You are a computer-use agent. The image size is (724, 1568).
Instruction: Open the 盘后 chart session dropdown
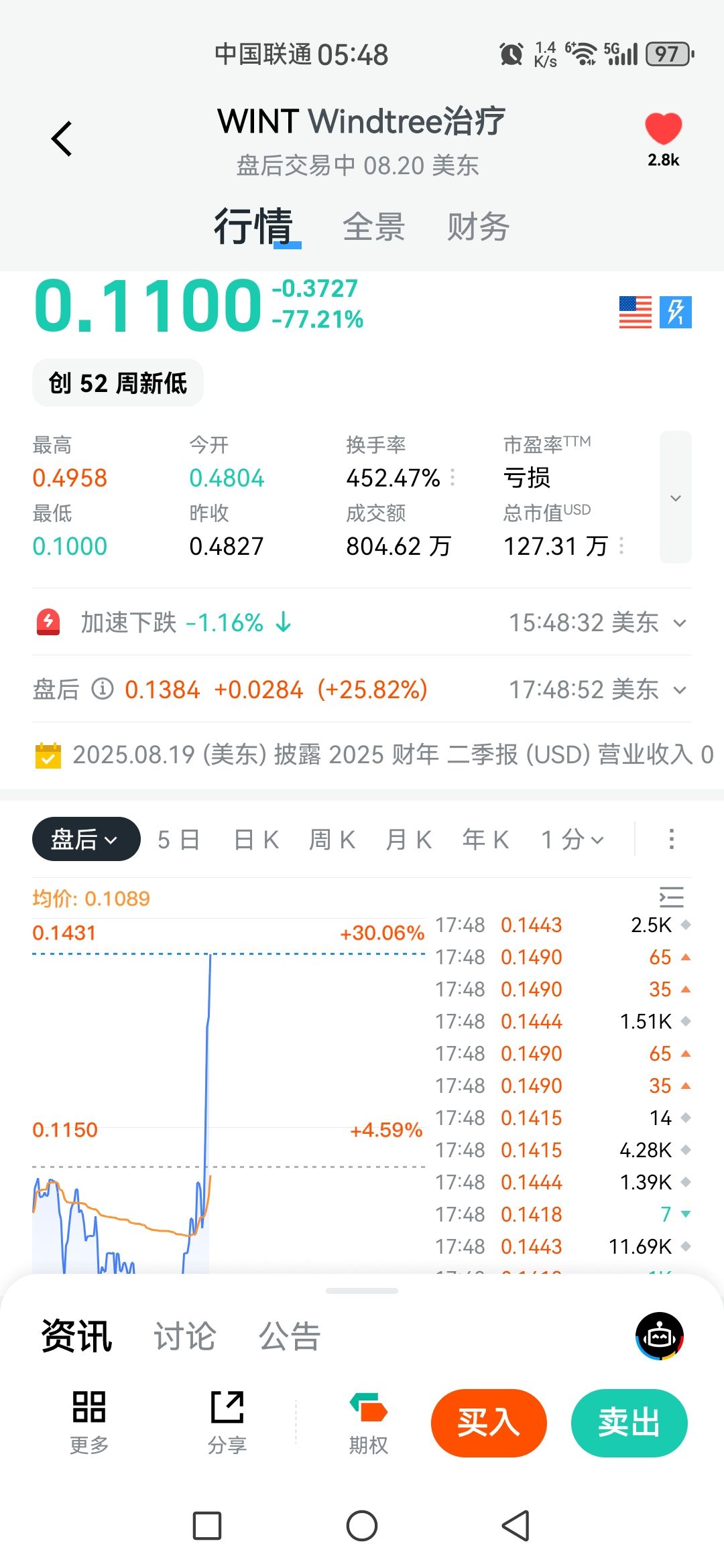86,839
